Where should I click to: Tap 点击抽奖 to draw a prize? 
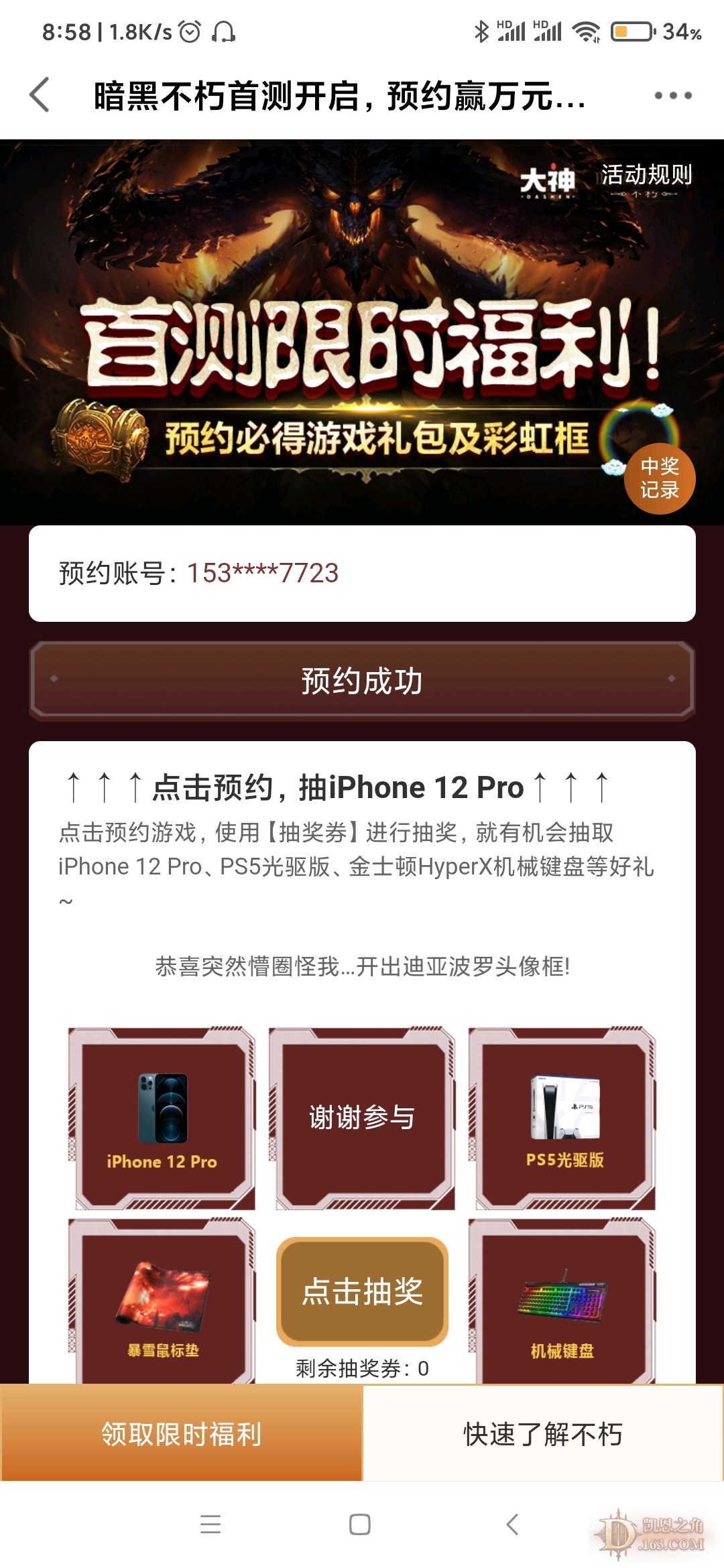pos(362,1291)
